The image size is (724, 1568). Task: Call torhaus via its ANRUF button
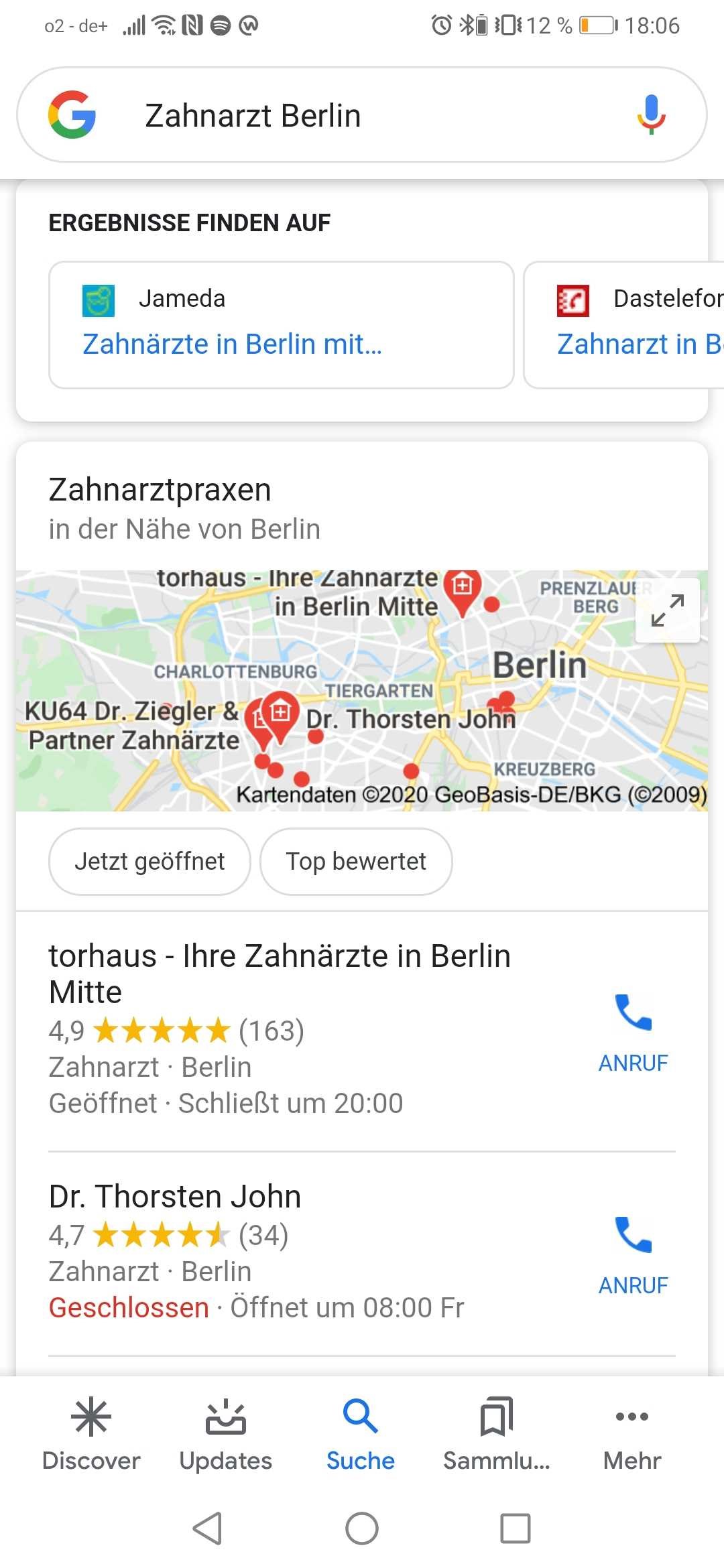click(x=633, y=1033)
